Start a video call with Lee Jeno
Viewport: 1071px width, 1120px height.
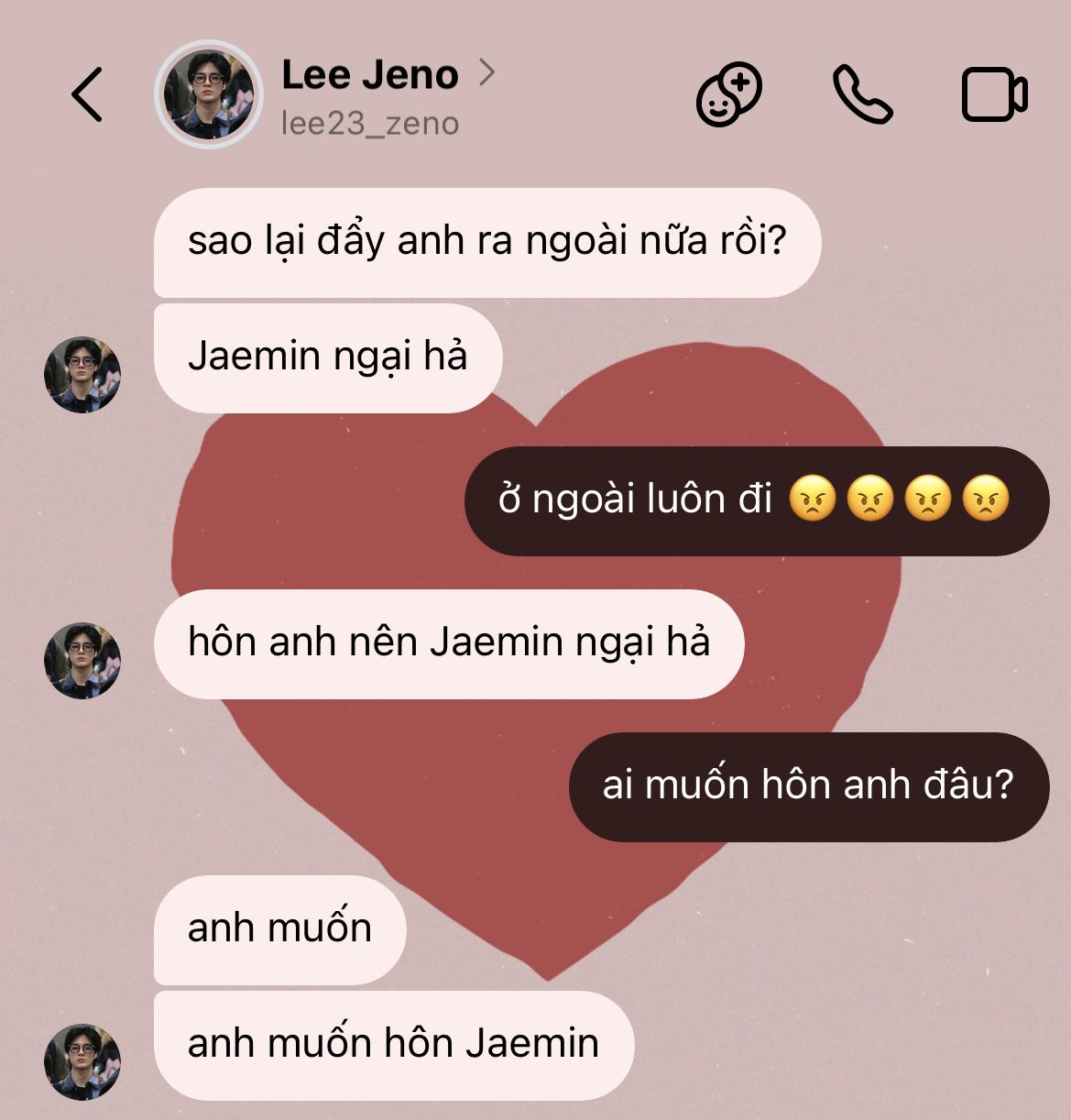(994, 94)
